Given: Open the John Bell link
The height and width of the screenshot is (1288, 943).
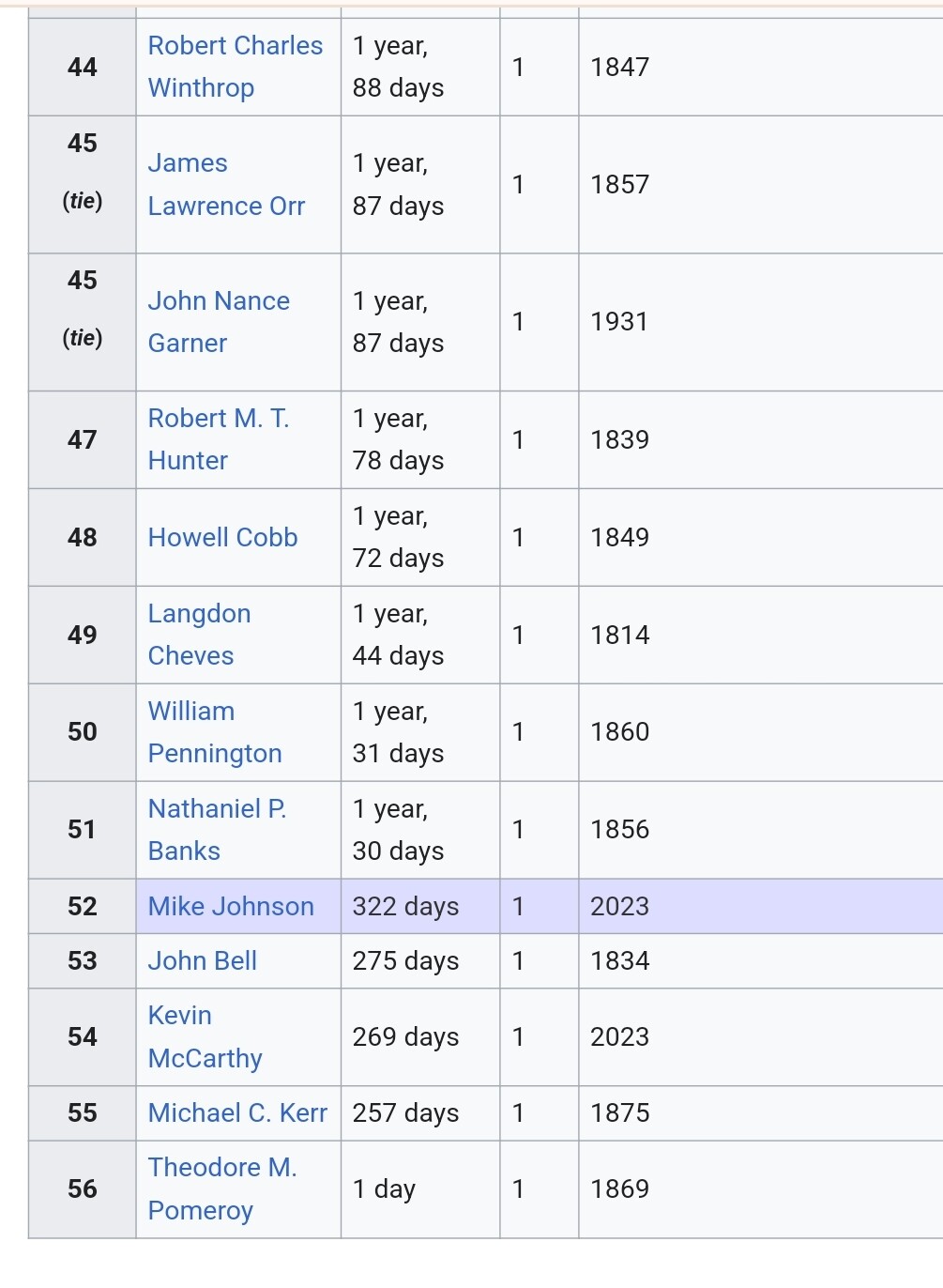Looking at the screenshot, I should (x=202, y=961).
